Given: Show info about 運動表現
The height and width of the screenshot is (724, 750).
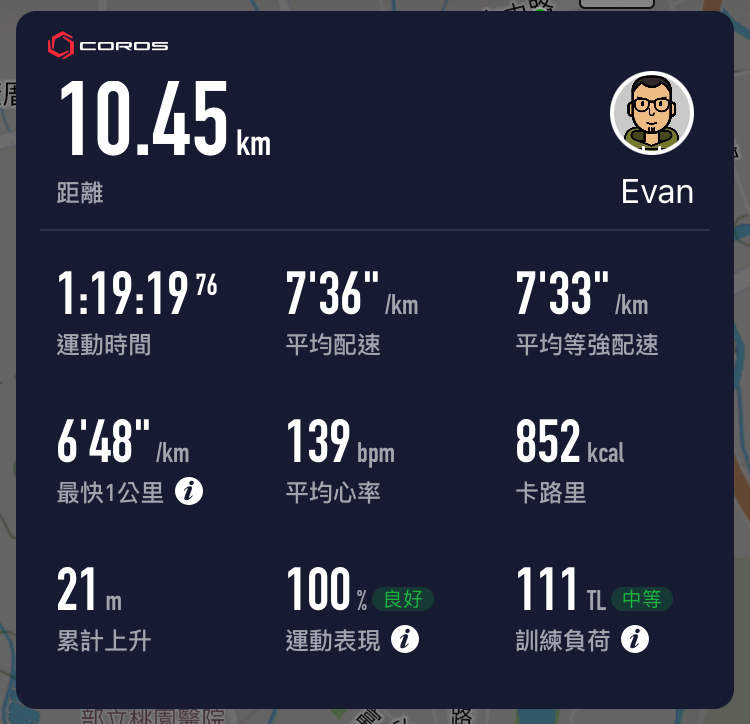Looking at the screenshot, I should [404, 640].
